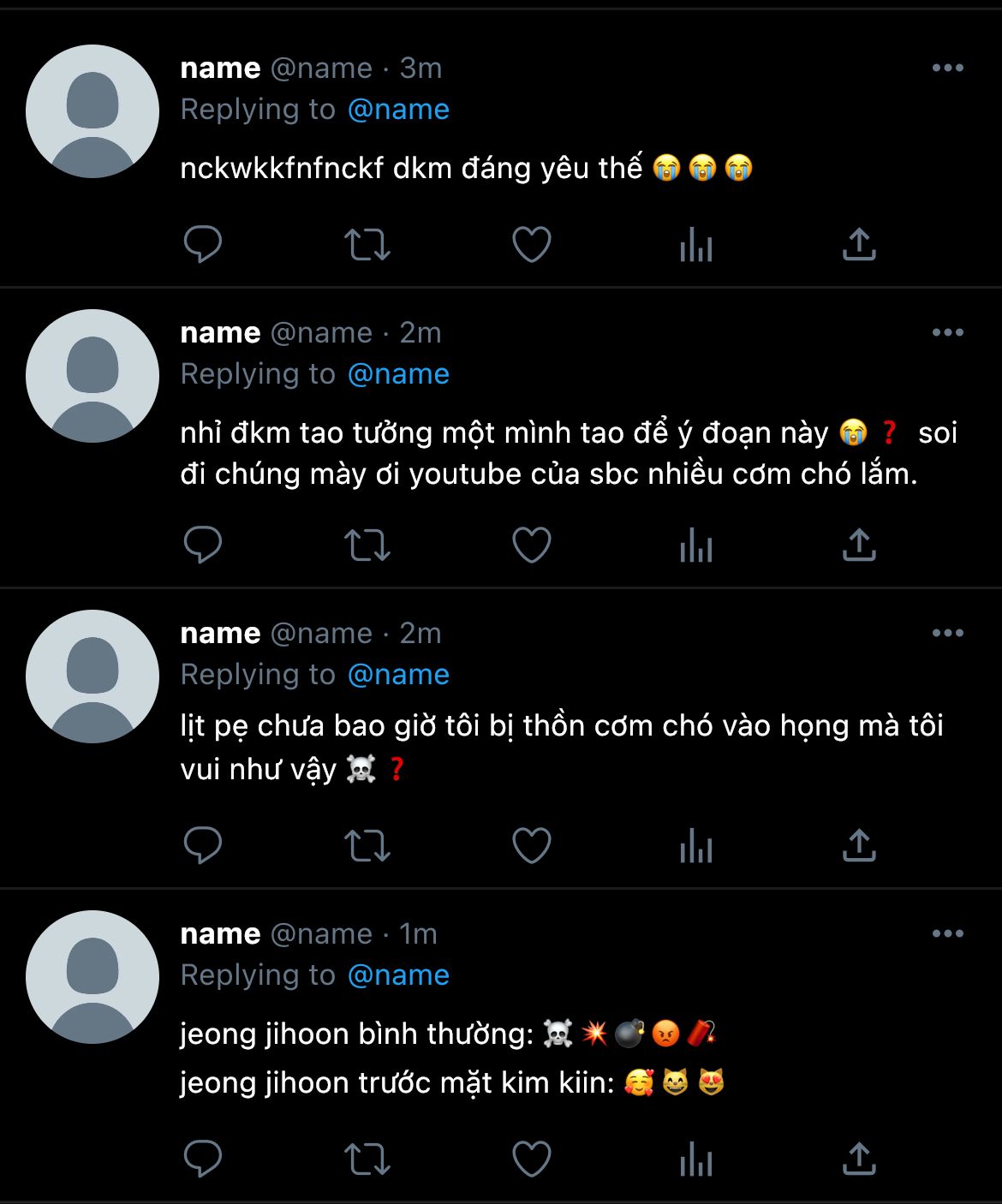View analytics of "jeong jihoon" tweet
This screenshot has height=1204, width=1002.
click(695, 1160)
